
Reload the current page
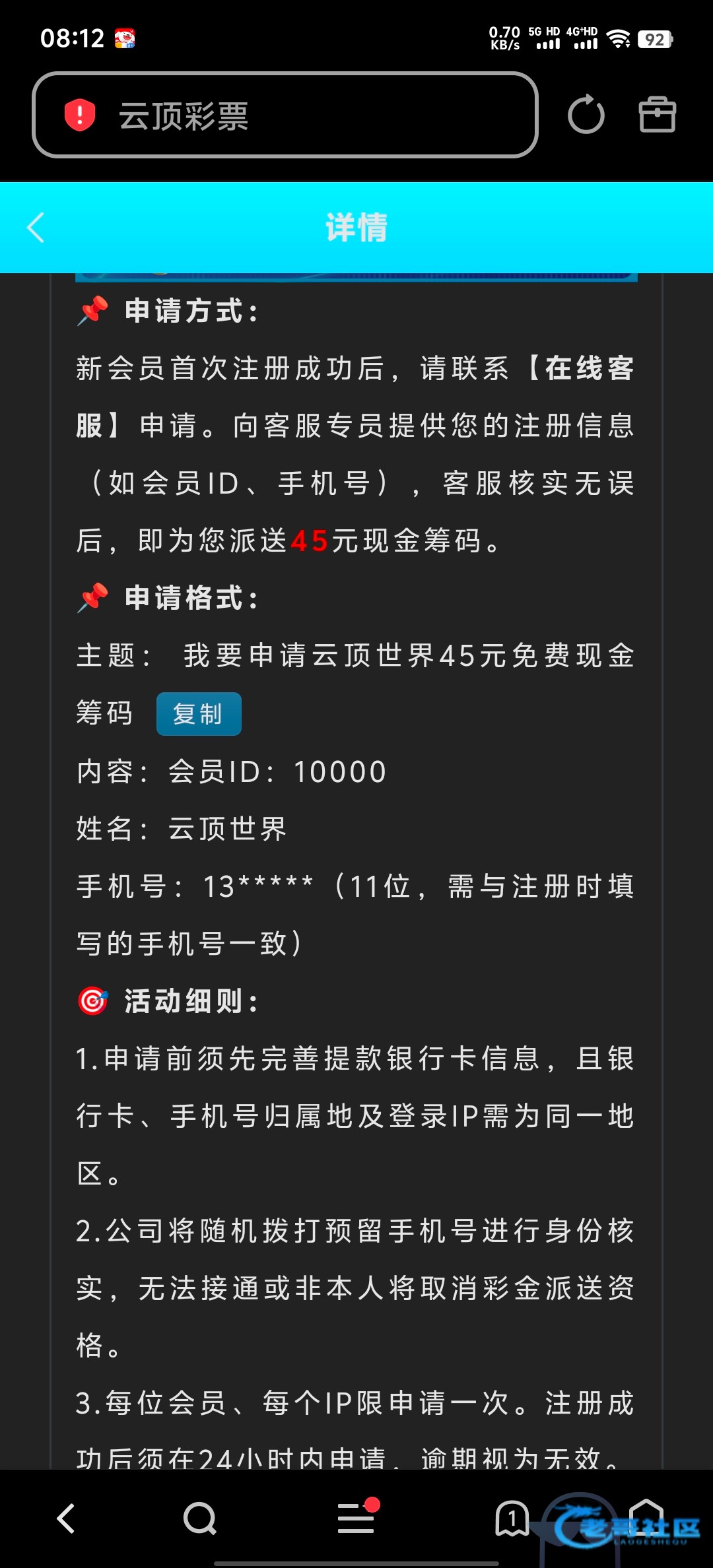coord(586,115)
